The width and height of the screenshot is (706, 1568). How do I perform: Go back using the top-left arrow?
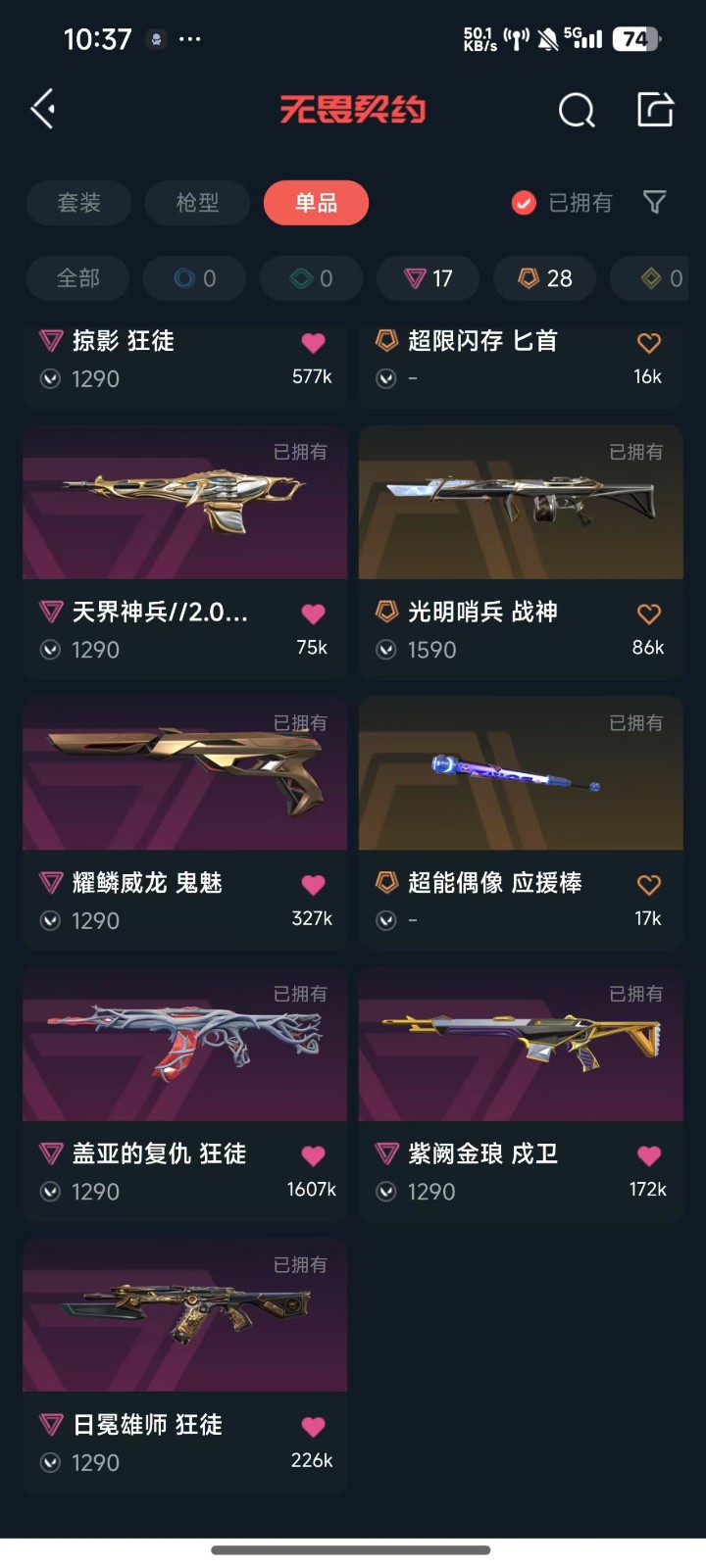click(43, 109)
